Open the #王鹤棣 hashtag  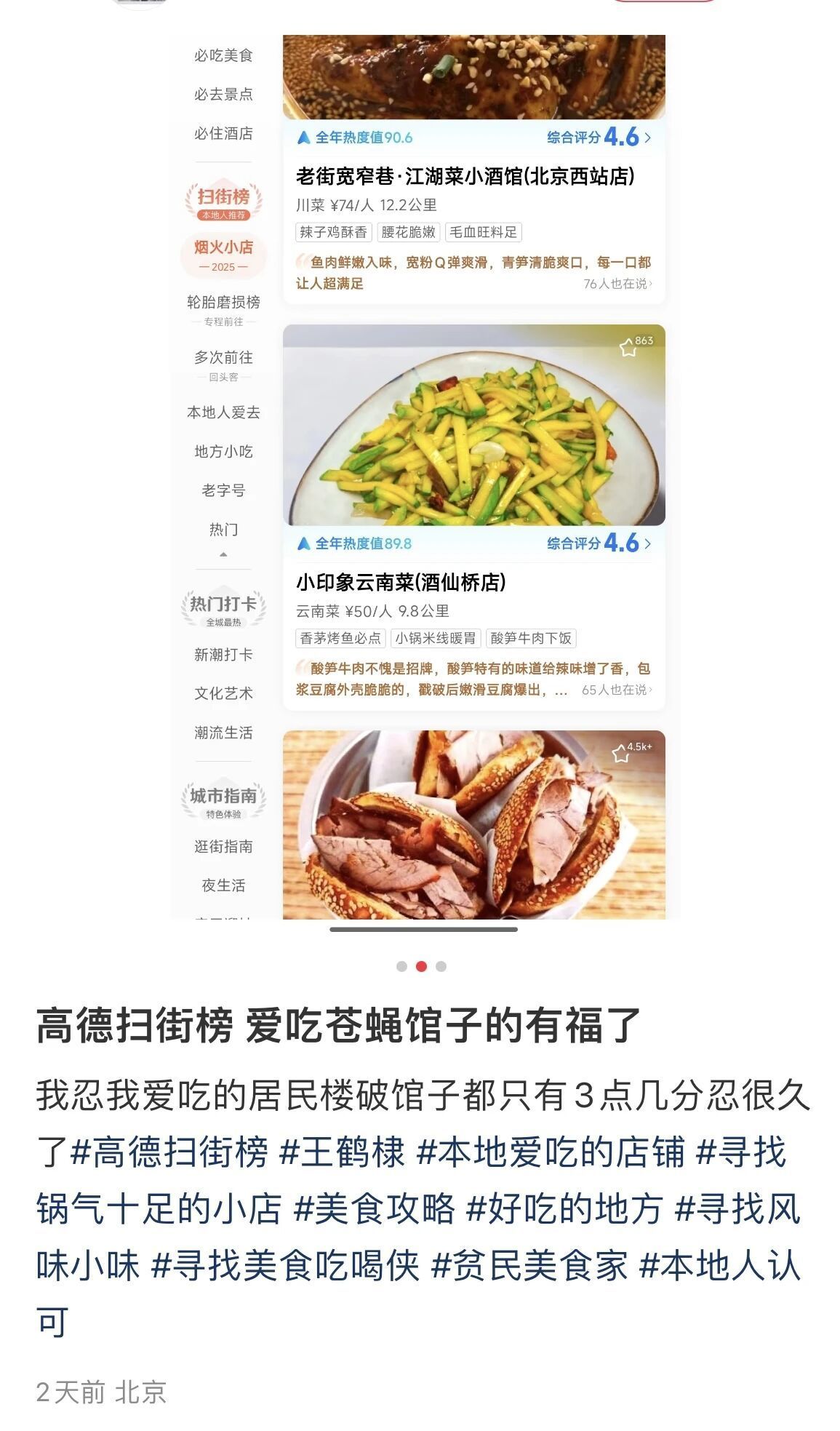pyautogui.click(x=342, y=1152)
